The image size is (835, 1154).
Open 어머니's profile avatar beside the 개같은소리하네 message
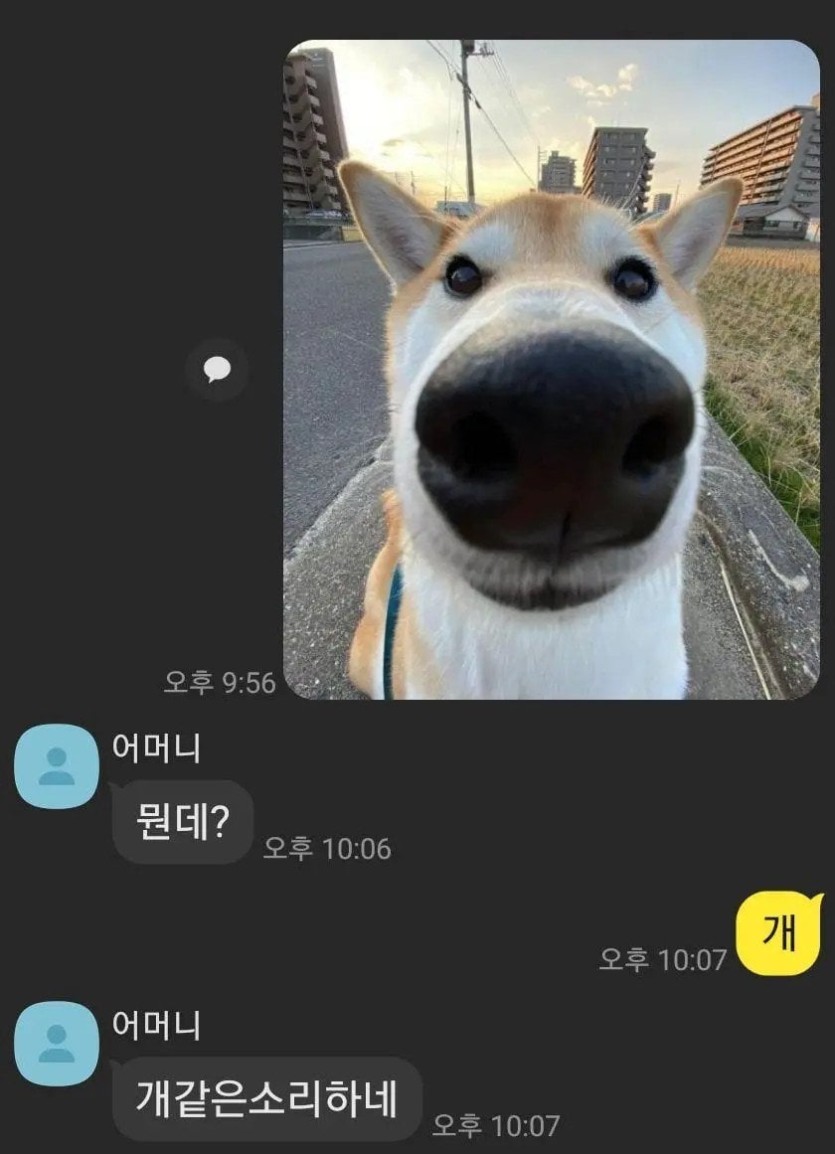56,1042
